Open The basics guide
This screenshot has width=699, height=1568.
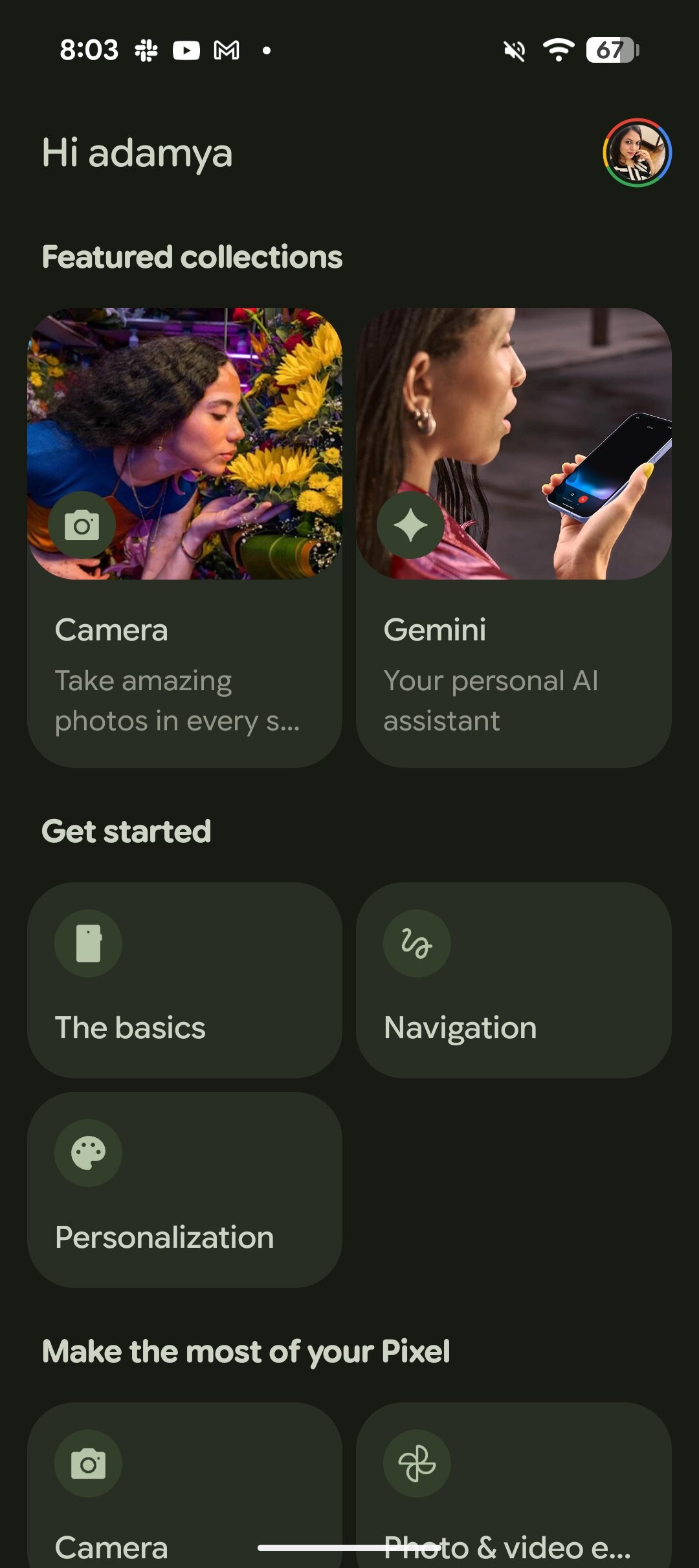(x=184, y=979)
